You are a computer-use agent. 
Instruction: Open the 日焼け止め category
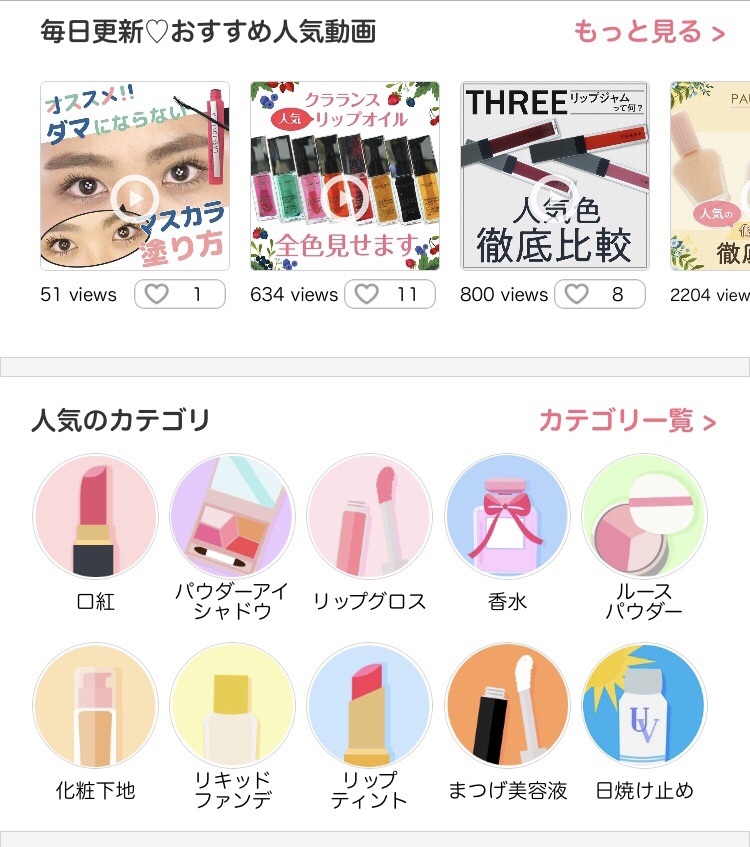coord(644,706)
